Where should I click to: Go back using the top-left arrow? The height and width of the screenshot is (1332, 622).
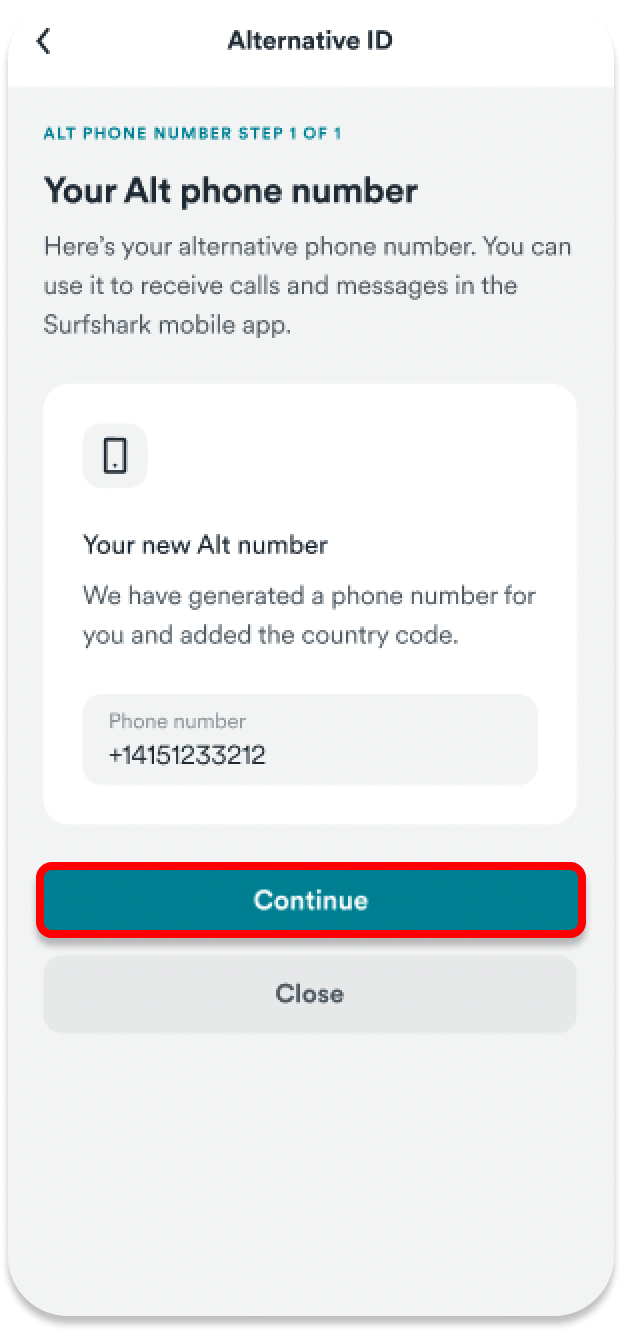[x=43, y=41]
